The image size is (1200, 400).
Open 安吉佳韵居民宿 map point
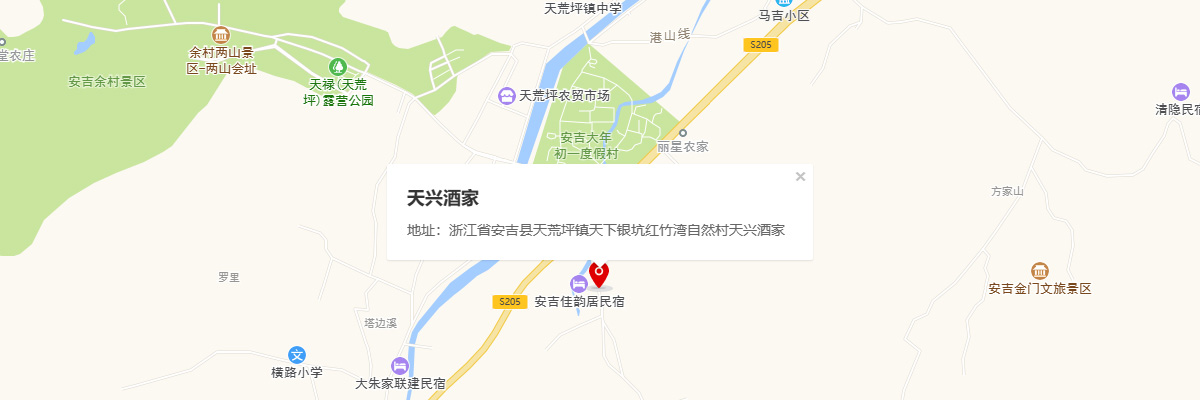578,283
